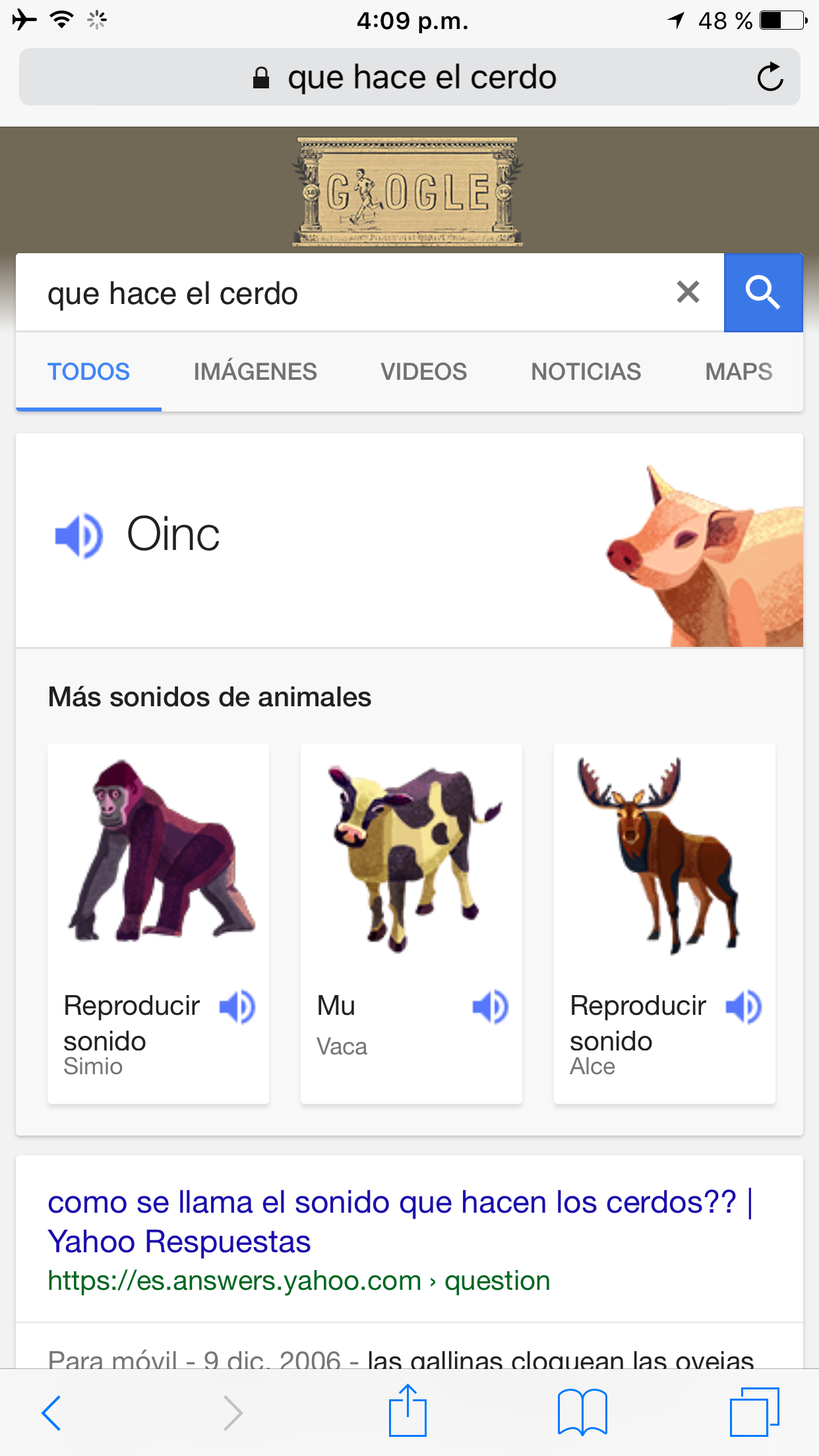Reload the page in Safari

pos(770,77)
